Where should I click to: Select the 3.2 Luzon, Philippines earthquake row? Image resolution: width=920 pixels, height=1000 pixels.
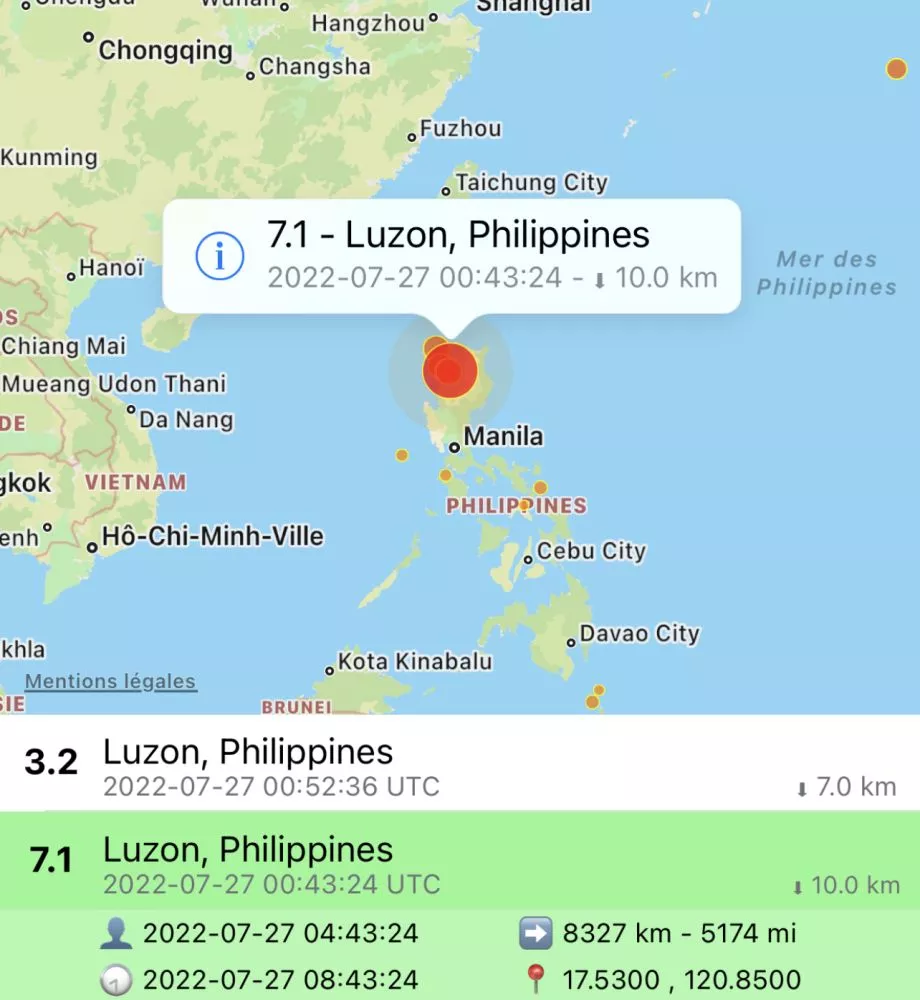pos(460,765)
